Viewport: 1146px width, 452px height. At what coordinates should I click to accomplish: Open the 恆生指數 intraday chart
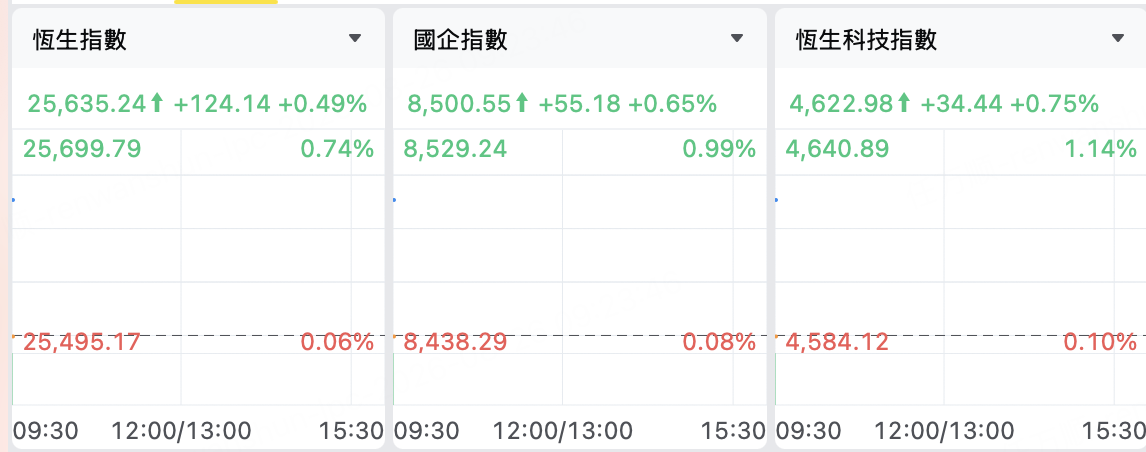198,268
